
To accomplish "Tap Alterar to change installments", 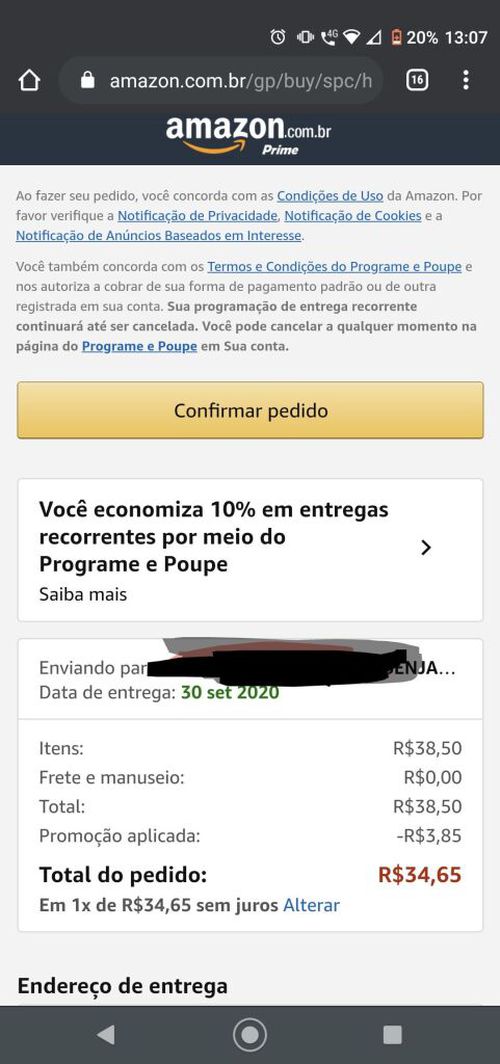I will [311, 905].
